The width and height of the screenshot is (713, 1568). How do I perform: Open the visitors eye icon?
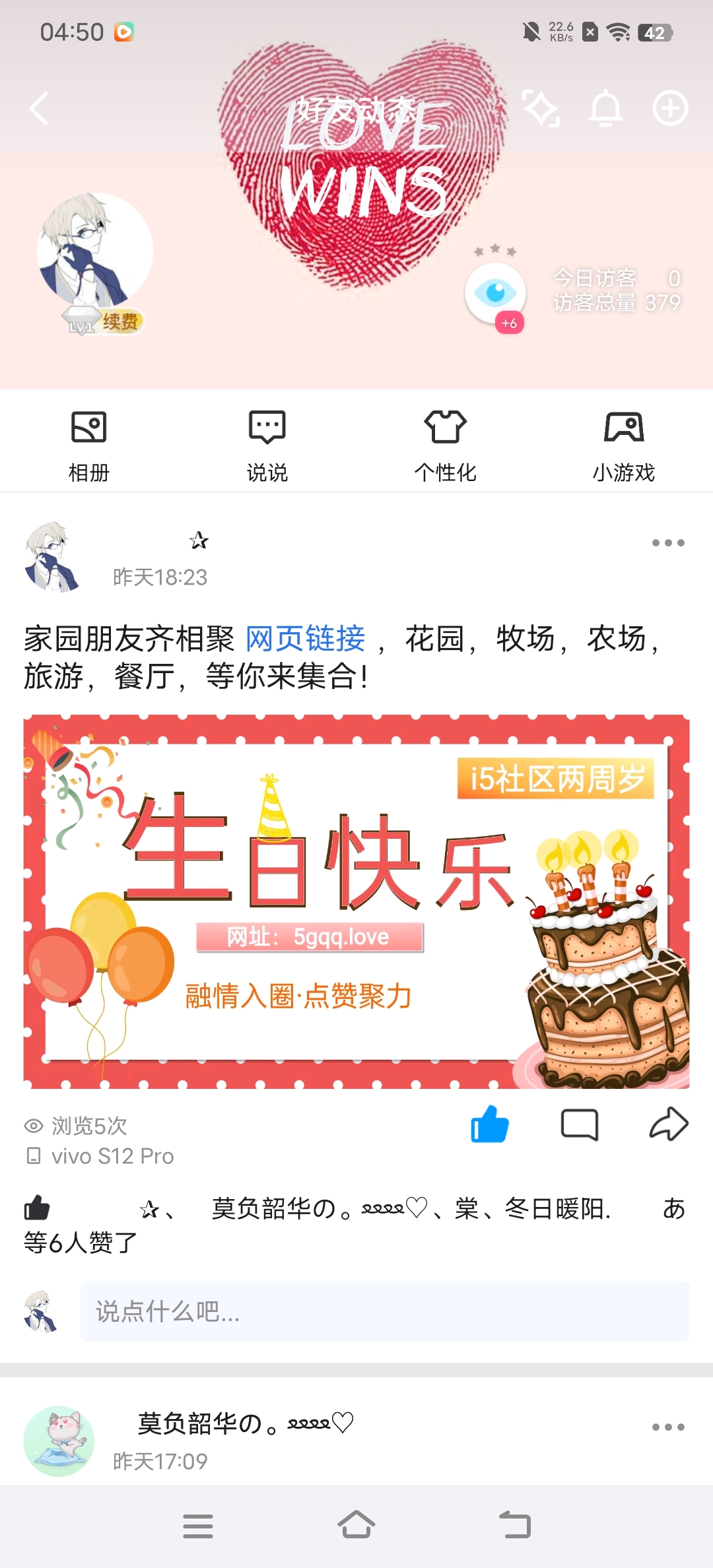coord(495,292)
